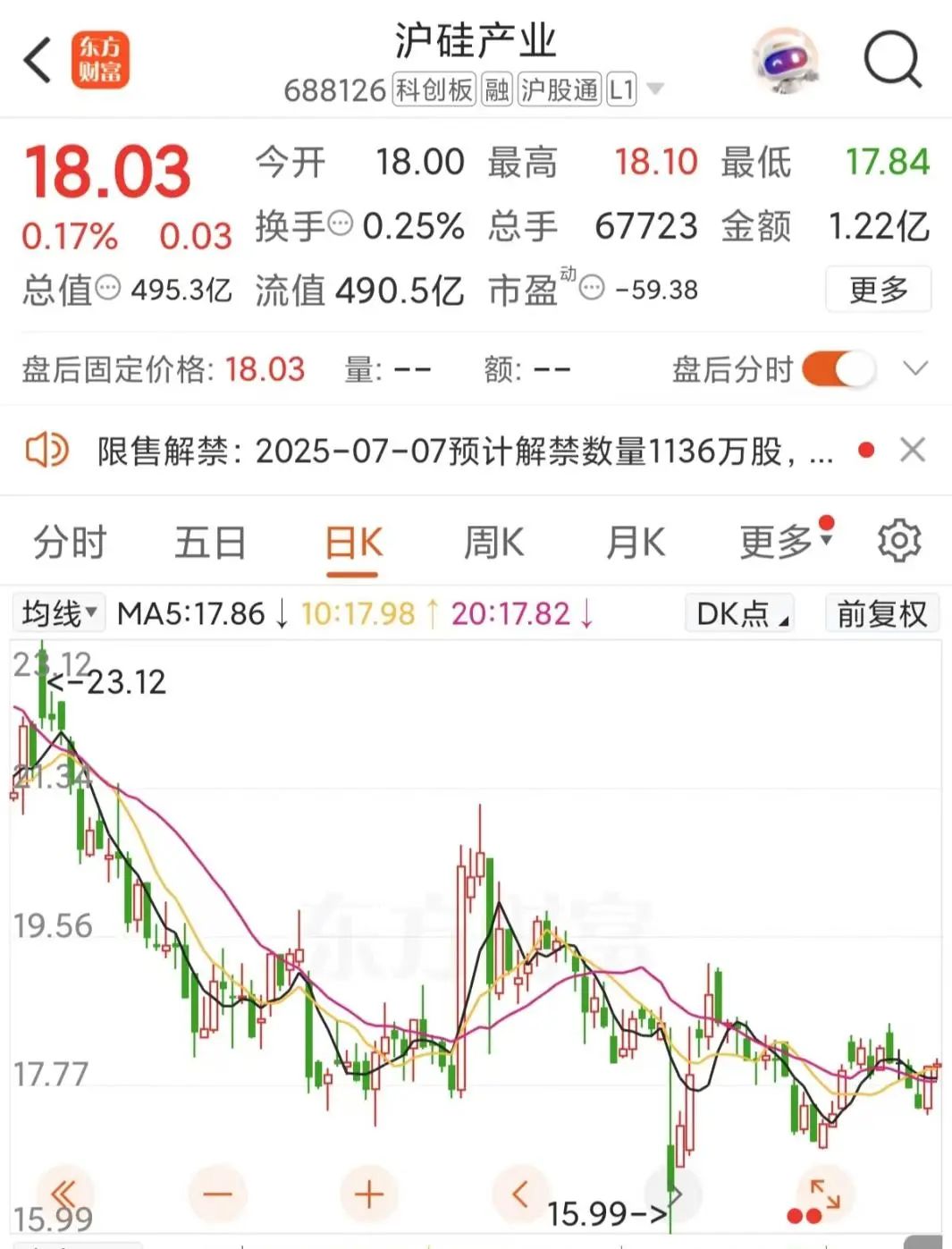Select the 周K chart tab
The width and height of the screenshot is (952, 1249).
coord(493,543)
